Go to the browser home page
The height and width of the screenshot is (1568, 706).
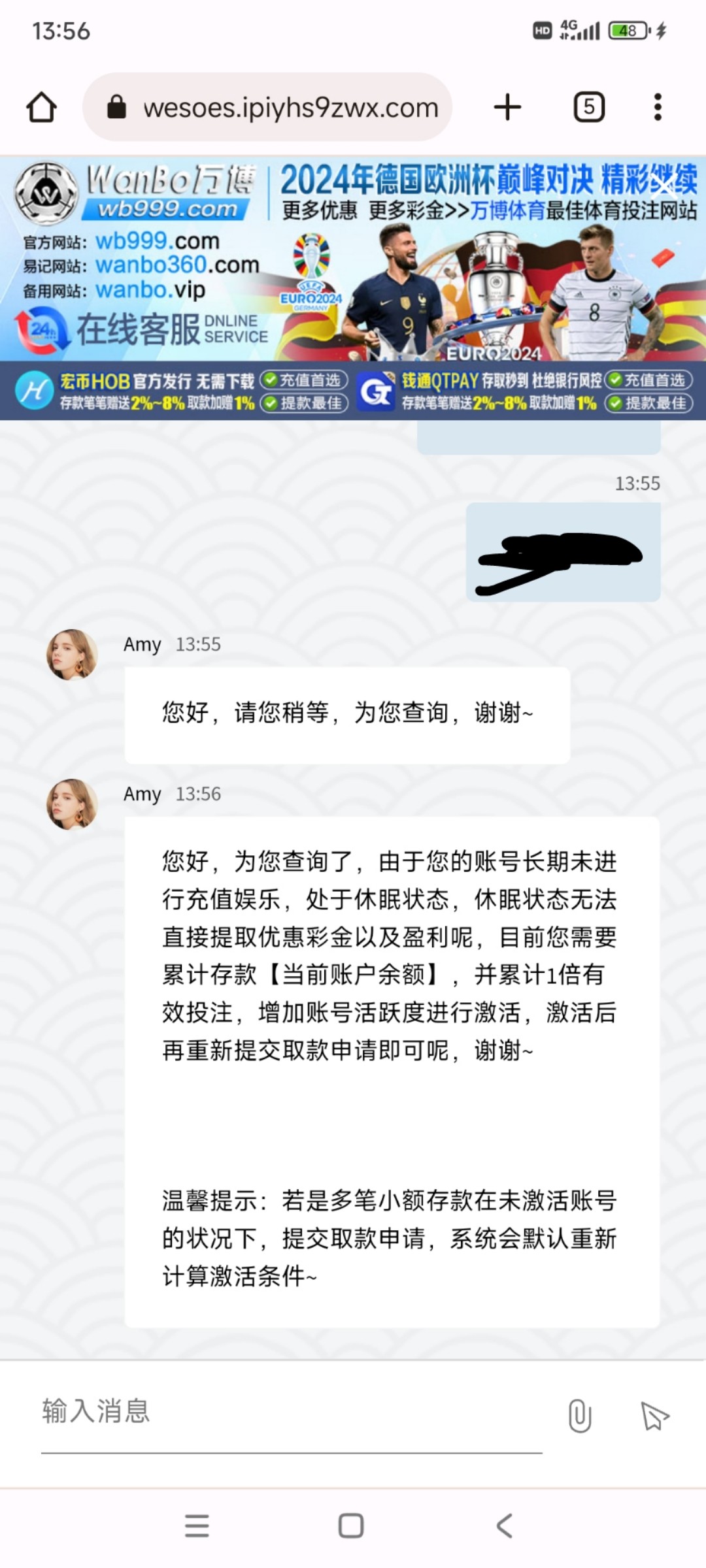click(41, 107)
